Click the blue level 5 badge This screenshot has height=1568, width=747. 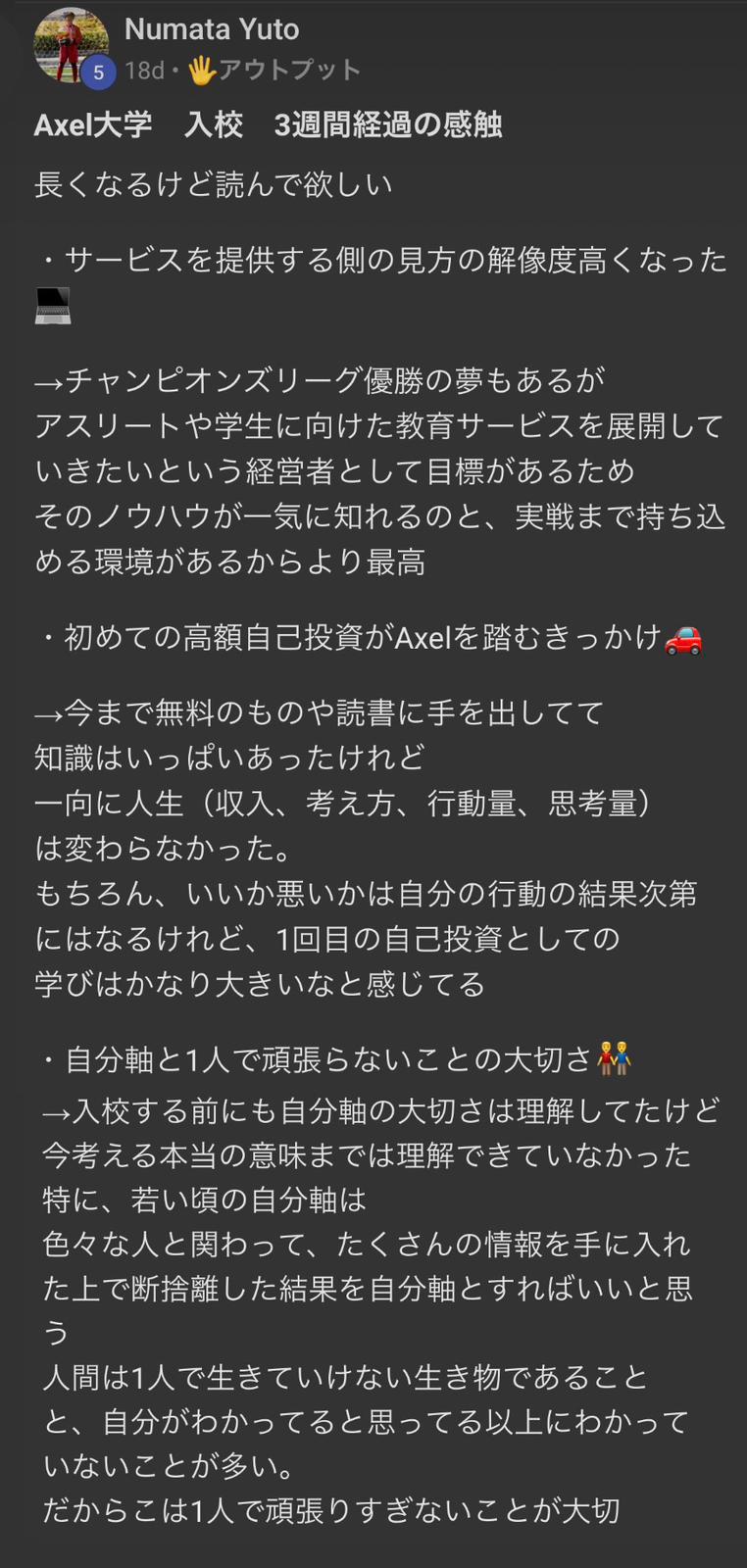point(96,71)
